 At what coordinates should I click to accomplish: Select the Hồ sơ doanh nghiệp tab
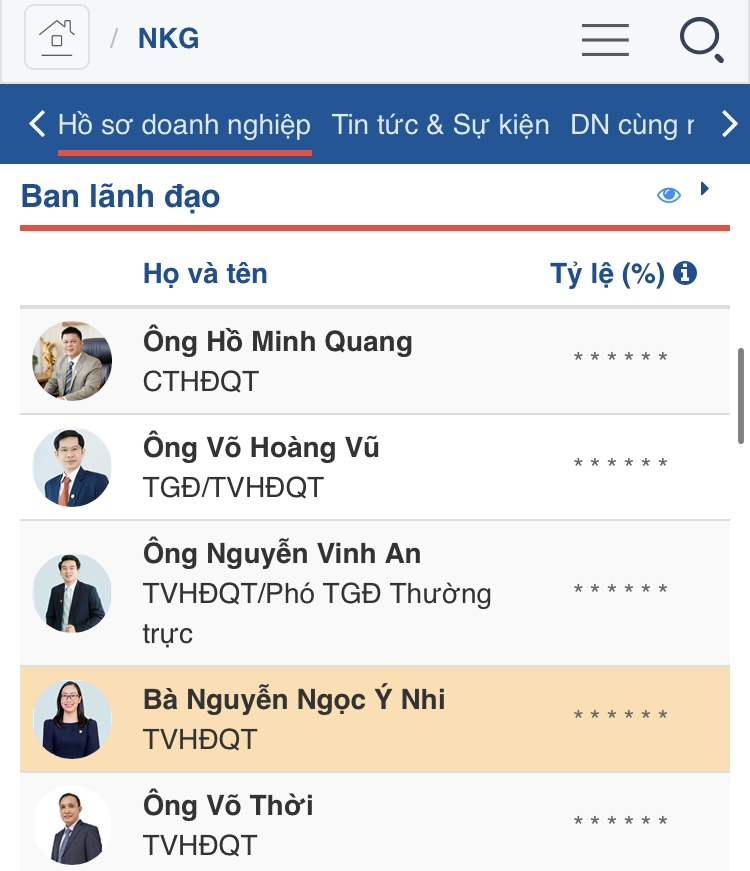pos(184,125)
